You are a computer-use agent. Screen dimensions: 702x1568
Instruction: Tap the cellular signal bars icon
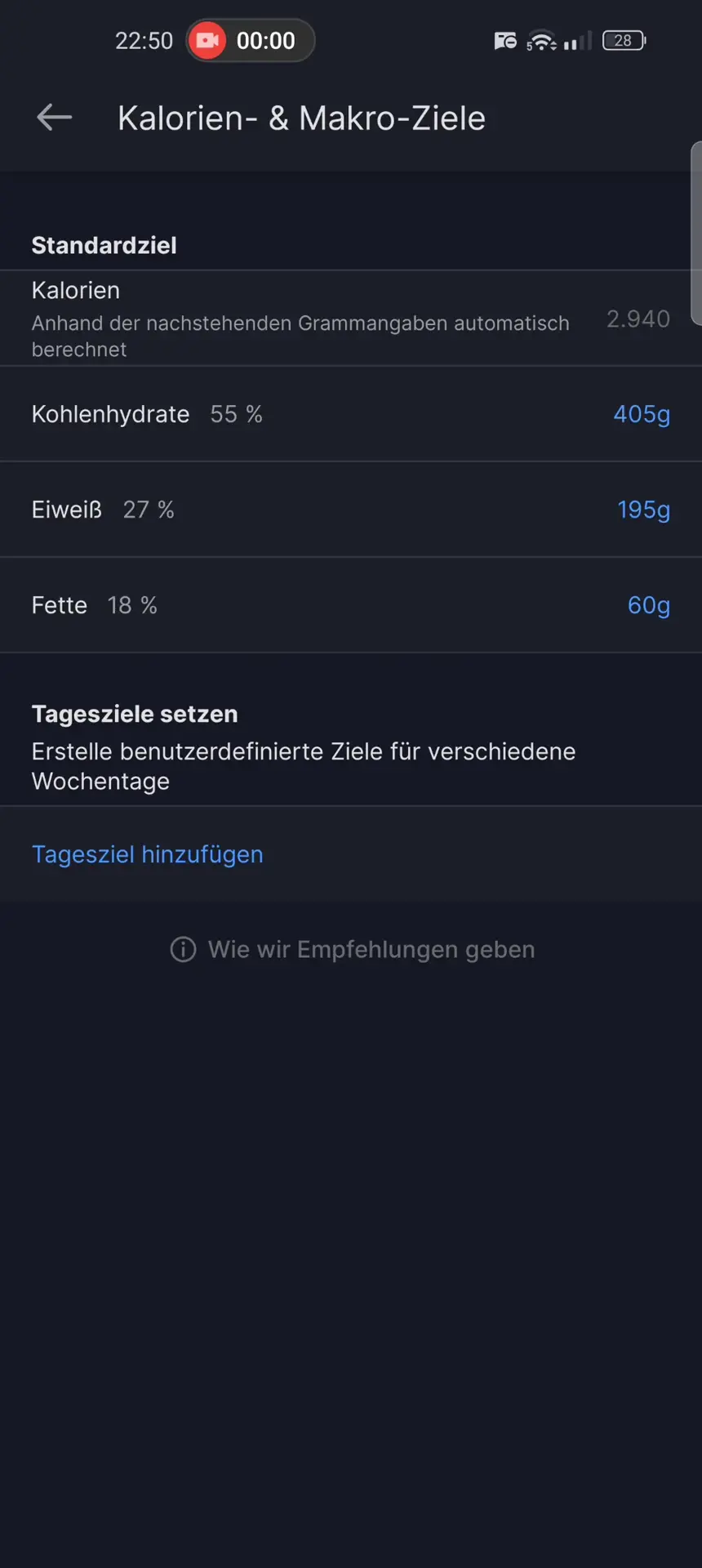pos(576,40)
